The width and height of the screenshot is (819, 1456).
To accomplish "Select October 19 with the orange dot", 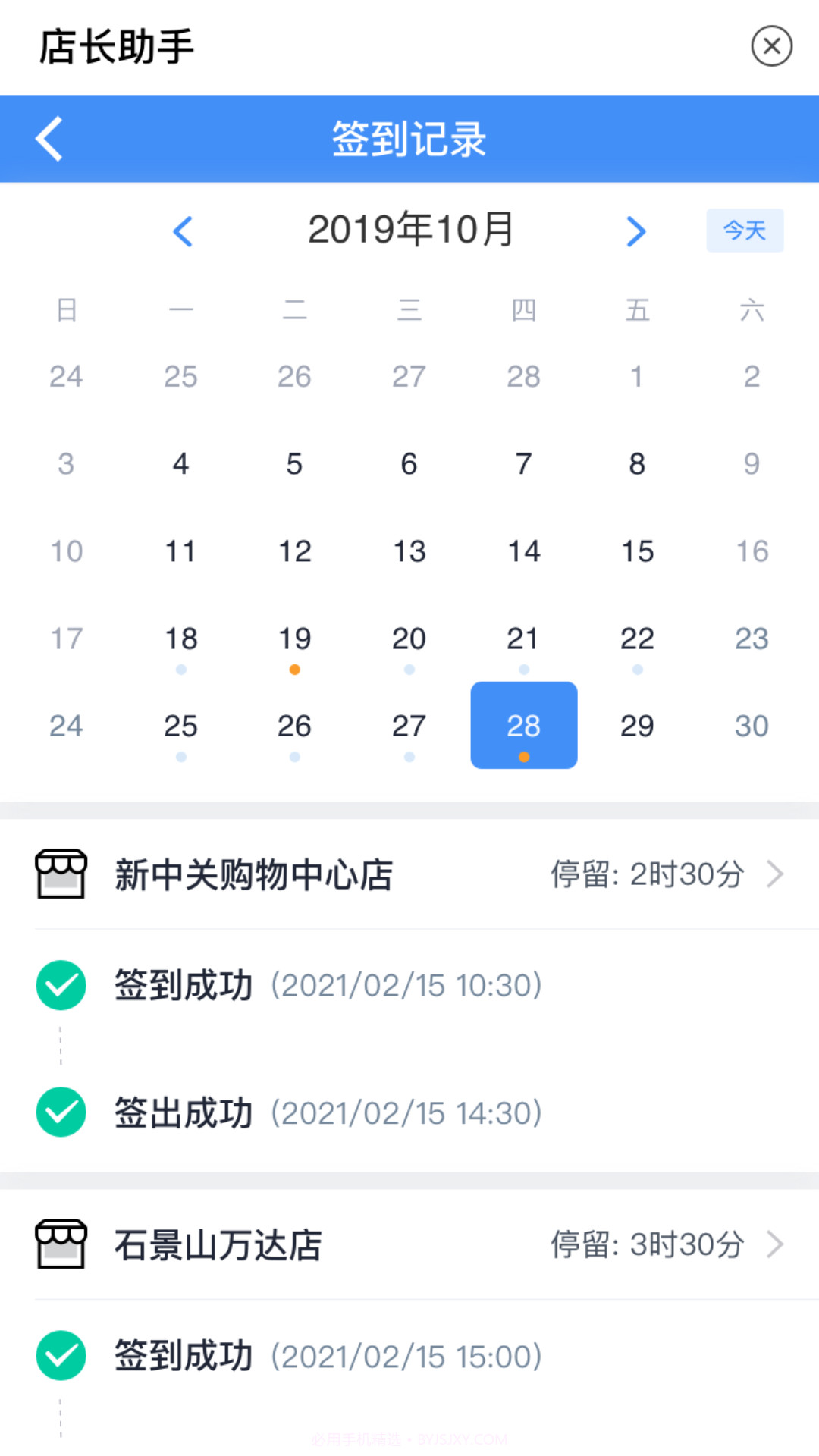I will click(x=295, y=639).
